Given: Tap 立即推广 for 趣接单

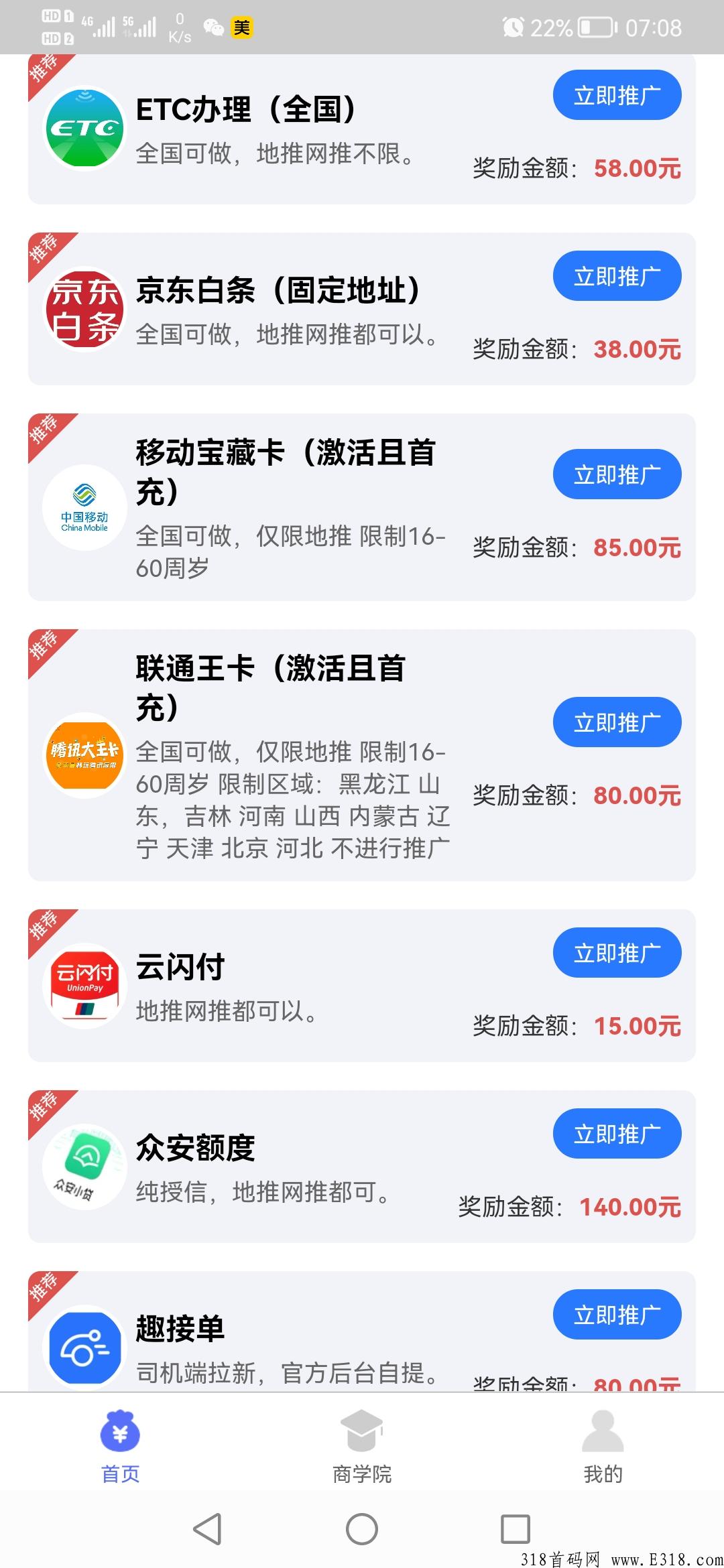Looking at the screenshot, I should [617, 1315].
